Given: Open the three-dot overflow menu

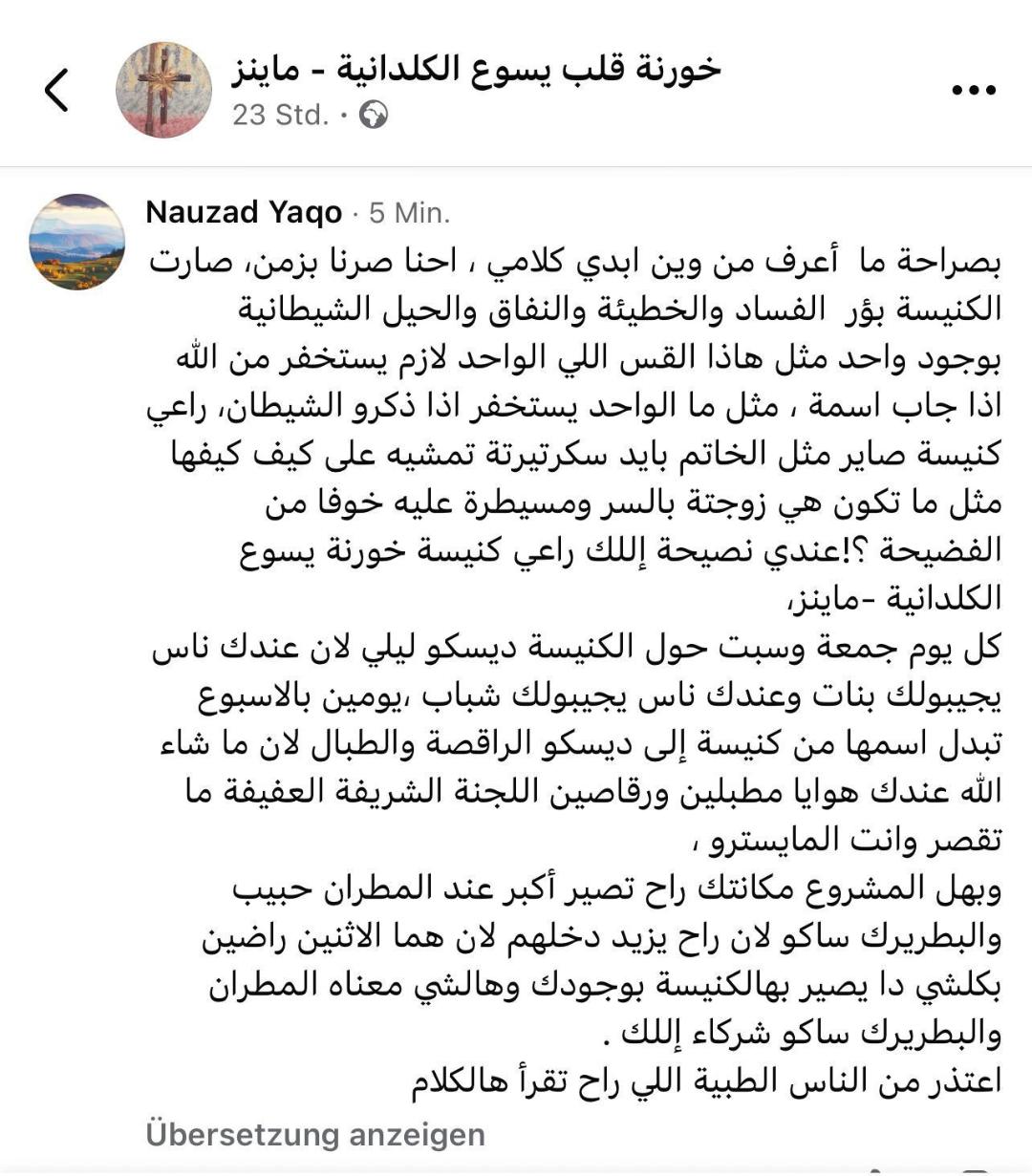Looking at the screenshot, I should pyautogui.click(x=974, y=91).
